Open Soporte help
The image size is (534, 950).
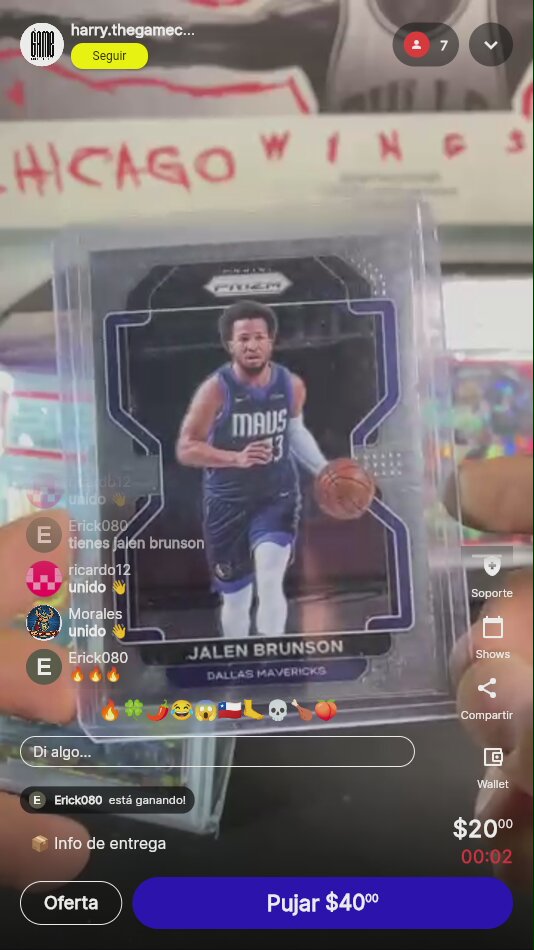492,579
